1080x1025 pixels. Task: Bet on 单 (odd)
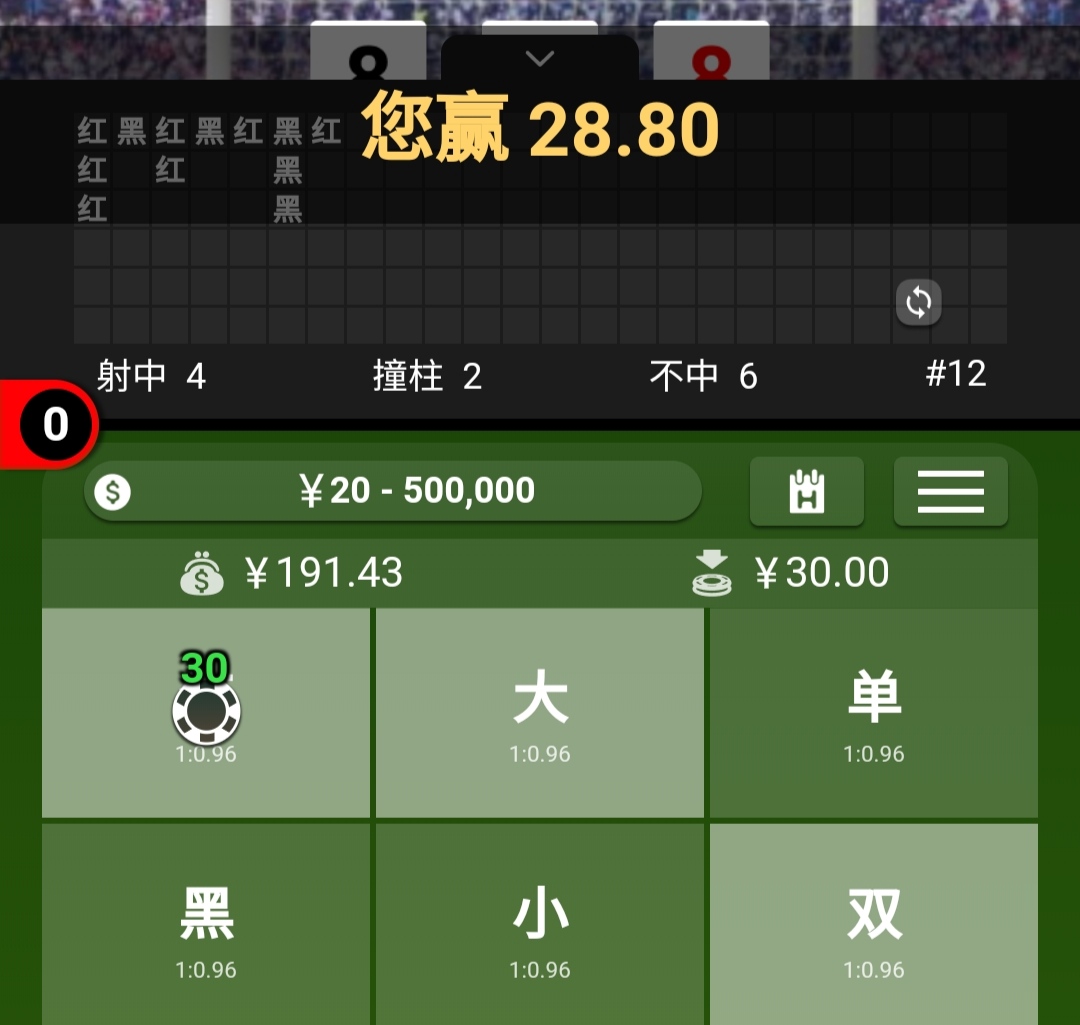coord(874,712)
